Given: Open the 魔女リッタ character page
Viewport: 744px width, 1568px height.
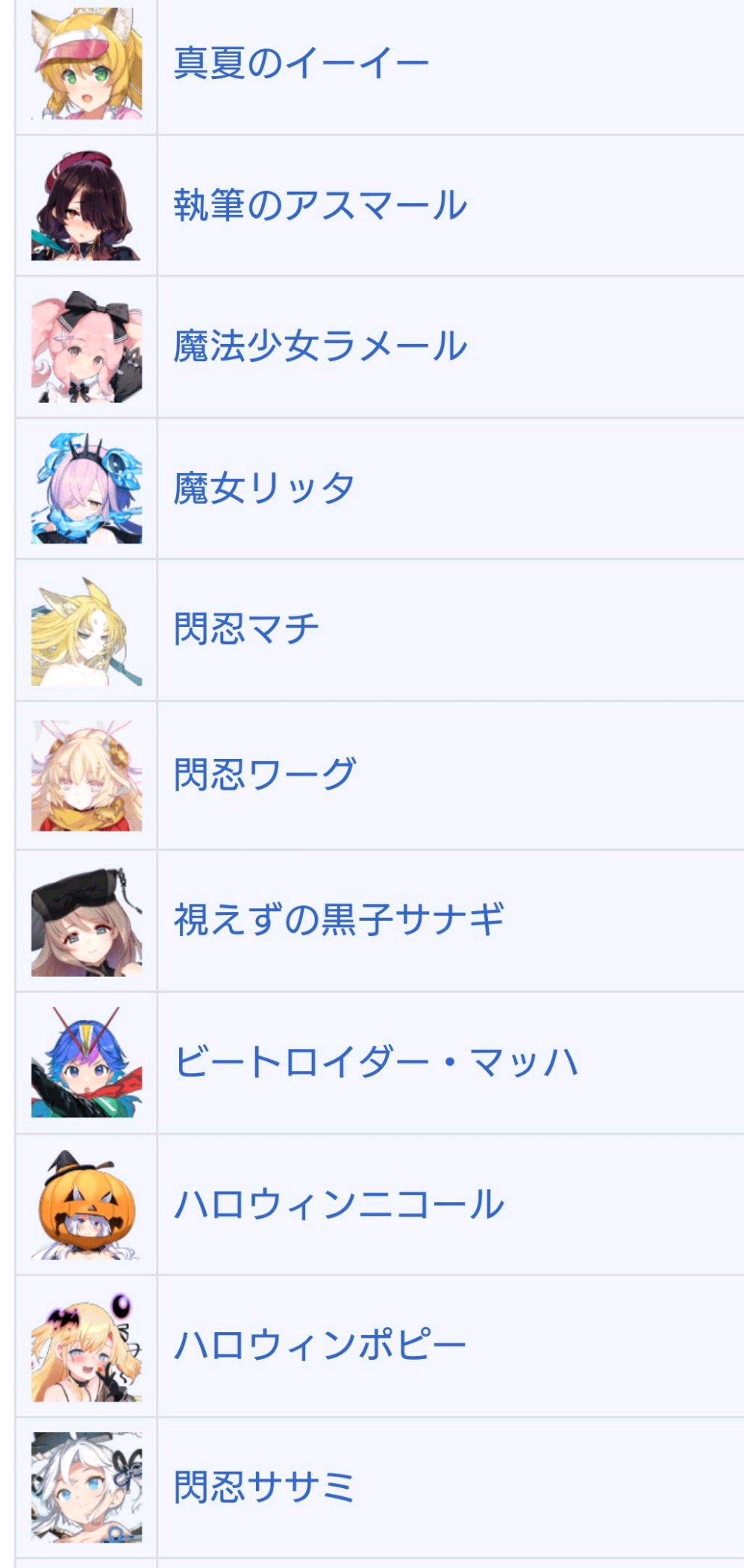Looking at the screenshot, I should 264,488.
